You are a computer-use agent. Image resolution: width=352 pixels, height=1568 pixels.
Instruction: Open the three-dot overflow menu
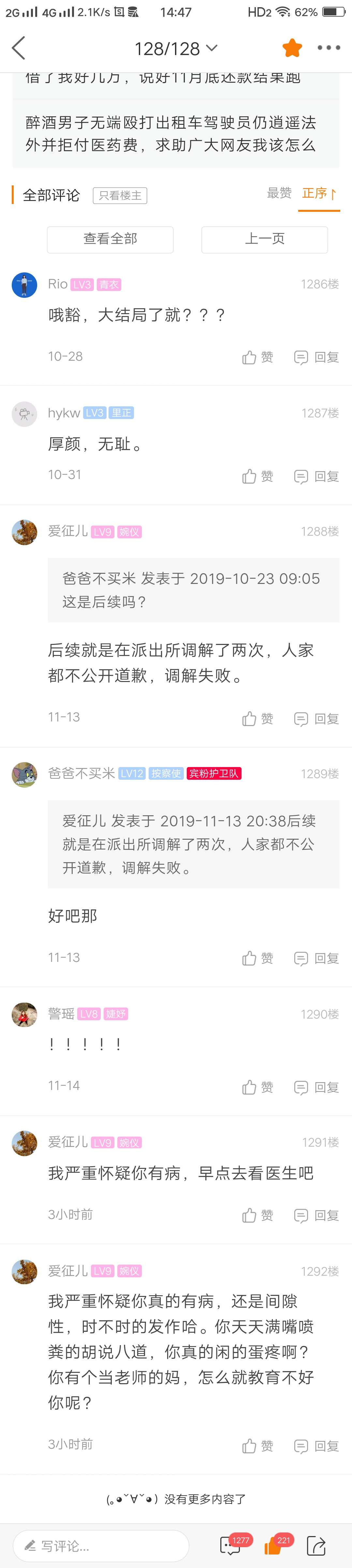pos(328,48)
